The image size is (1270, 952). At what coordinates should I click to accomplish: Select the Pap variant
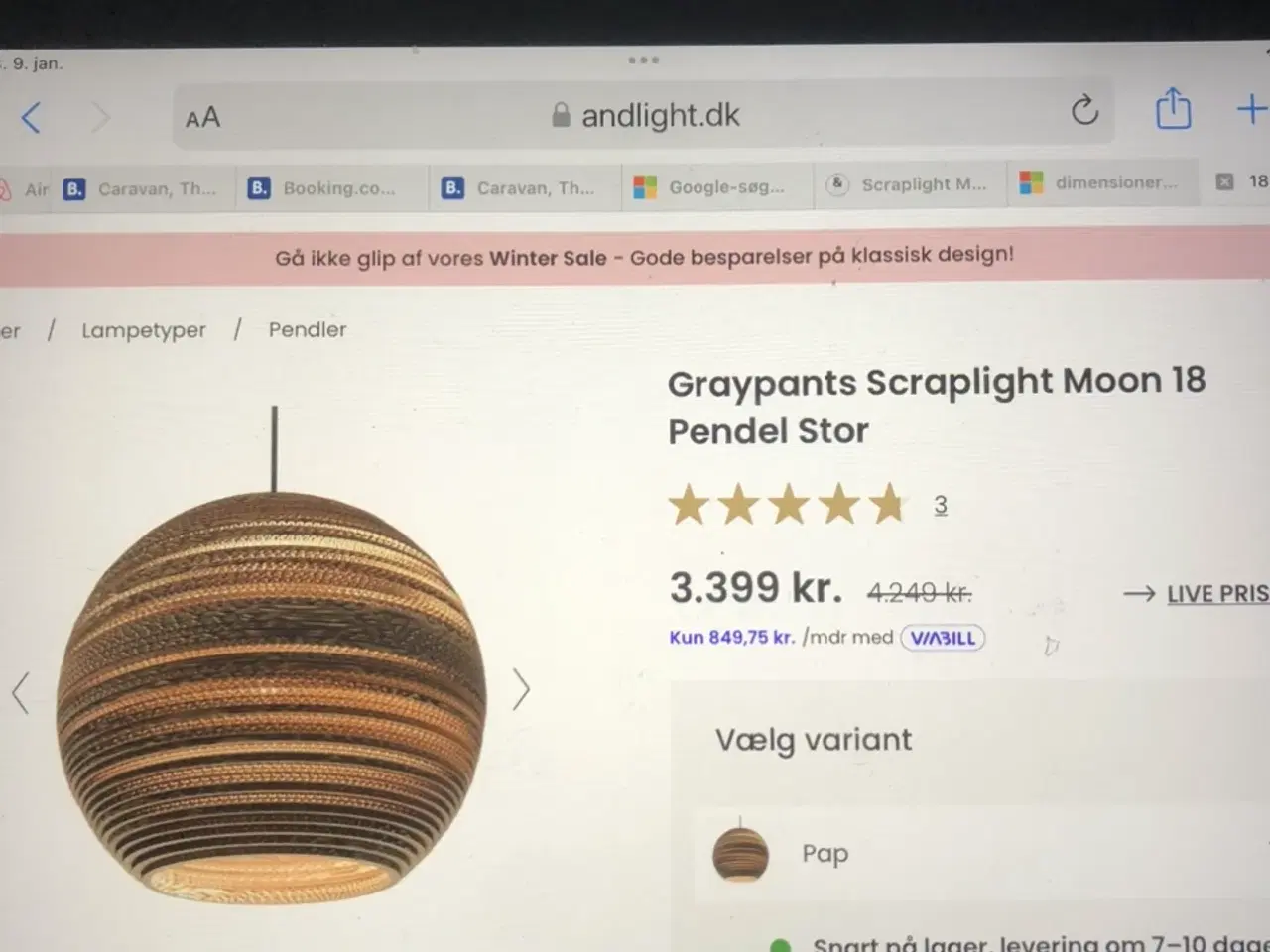824,854
